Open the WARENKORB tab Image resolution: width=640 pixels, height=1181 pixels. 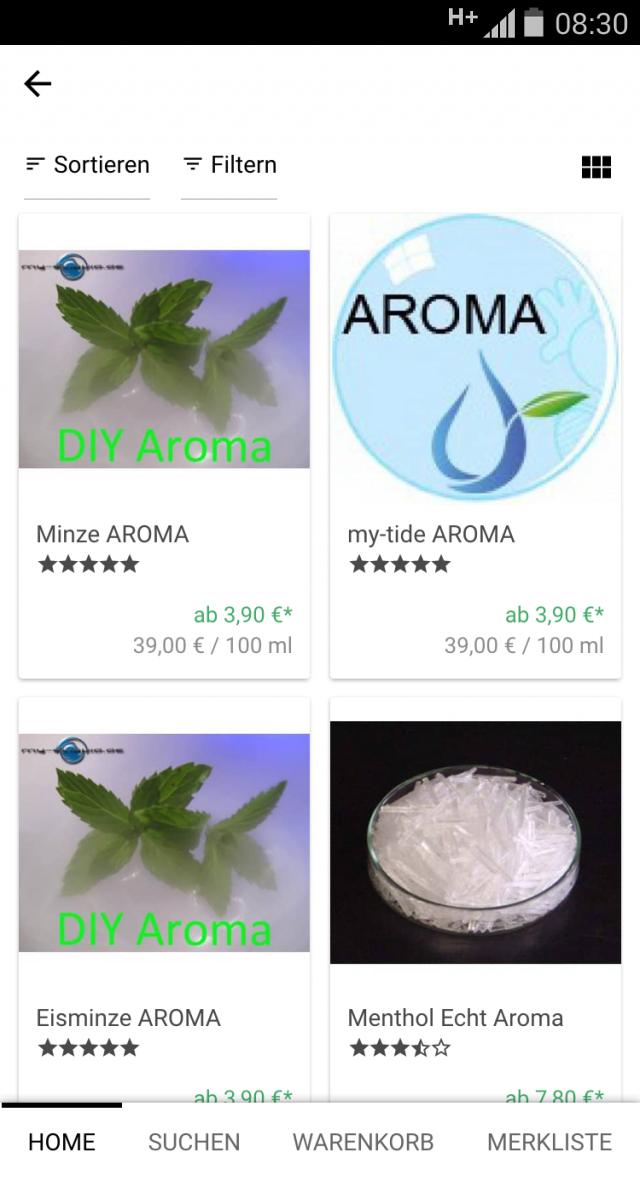click(x=363, y=1142)
